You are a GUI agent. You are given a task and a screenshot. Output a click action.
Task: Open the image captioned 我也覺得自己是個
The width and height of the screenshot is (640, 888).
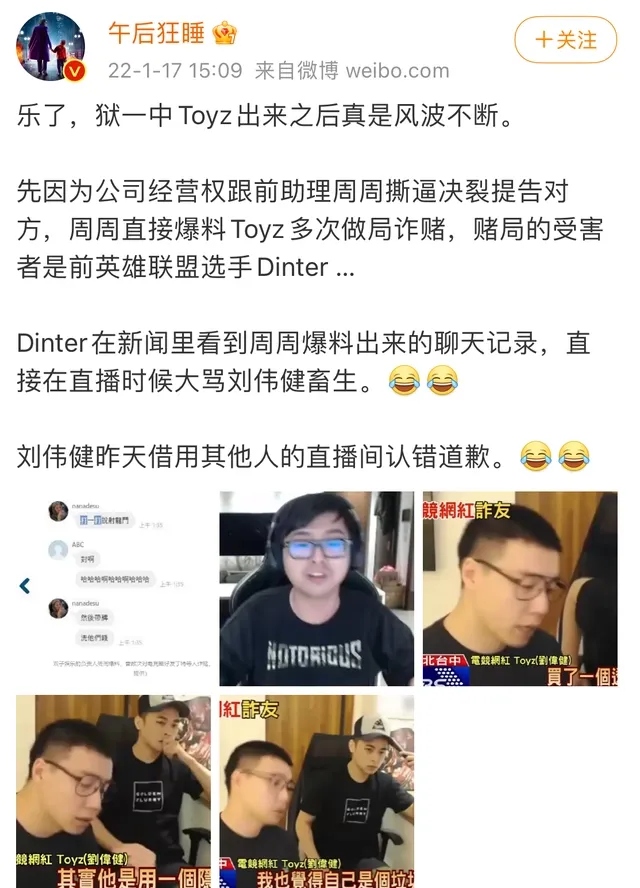pyautogui.click(x=316, y=791)
